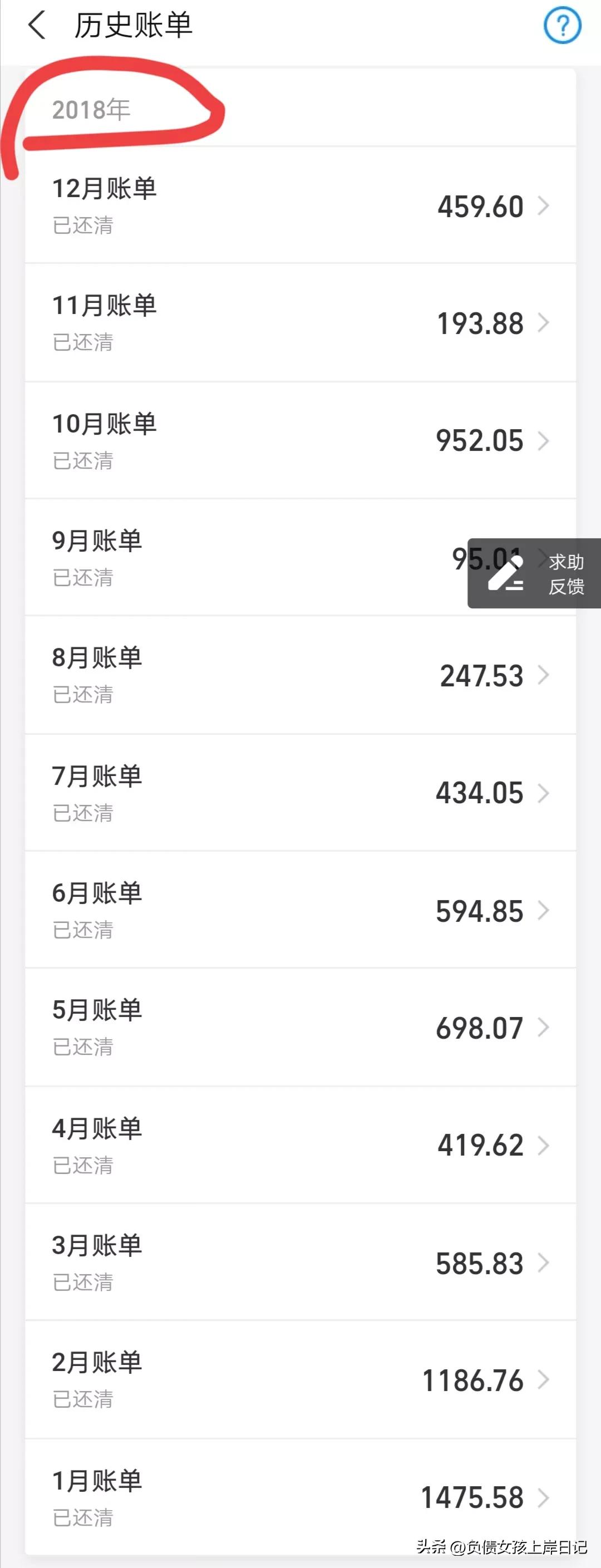
Task: Expand the 12月账单 row chevron
Action: (543, 207)
